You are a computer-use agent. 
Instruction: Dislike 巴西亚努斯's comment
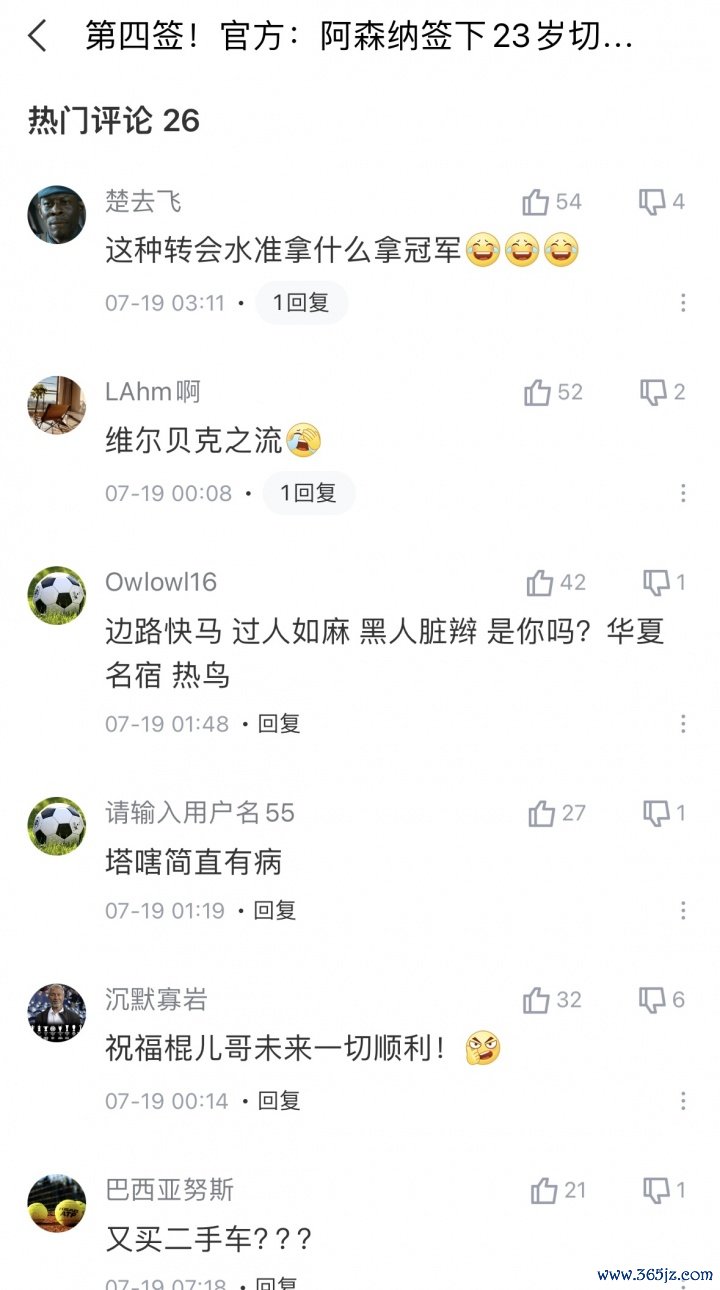(656, 1190)
